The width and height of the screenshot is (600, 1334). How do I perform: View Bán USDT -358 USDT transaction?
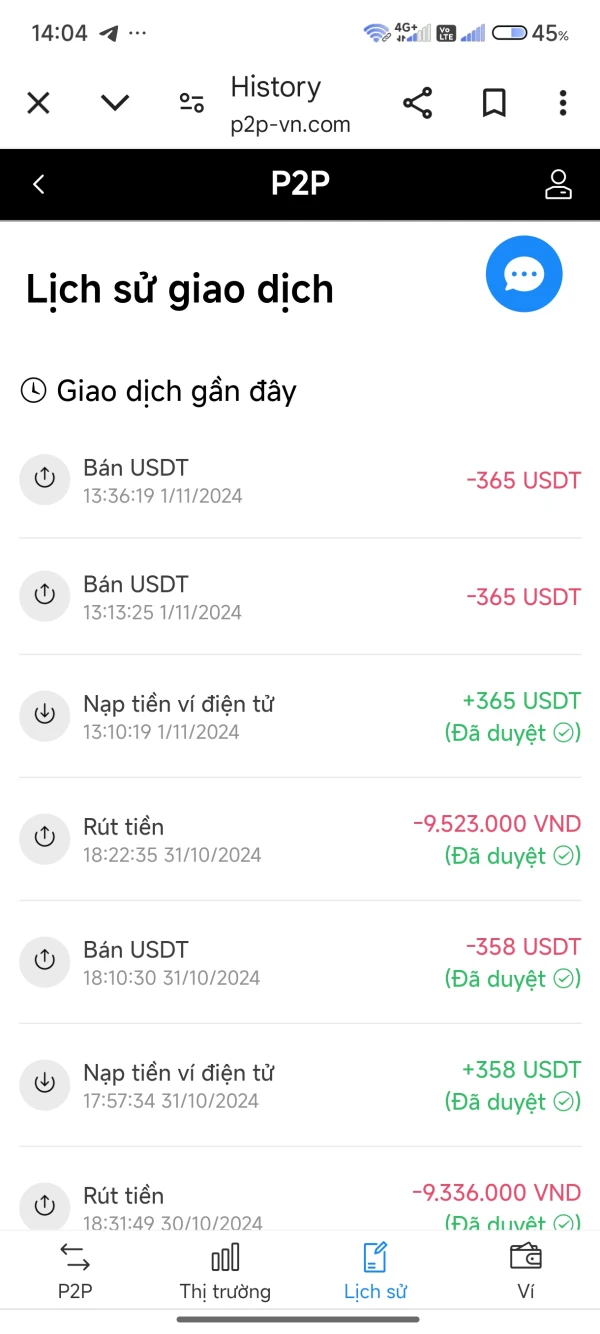click(300, 962)
